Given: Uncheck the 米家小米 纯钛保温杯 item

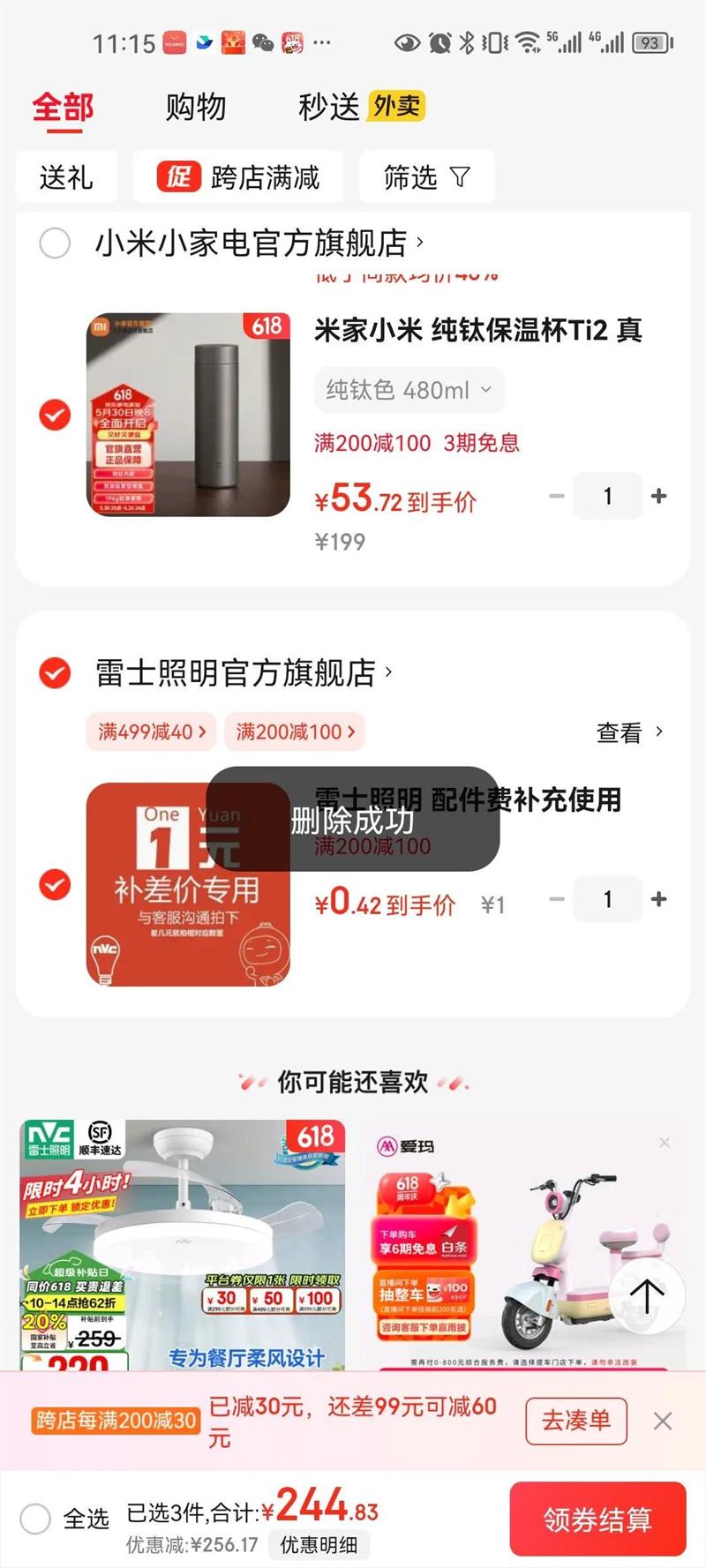Looking at the screenshot, I should (x=55, y=415).
